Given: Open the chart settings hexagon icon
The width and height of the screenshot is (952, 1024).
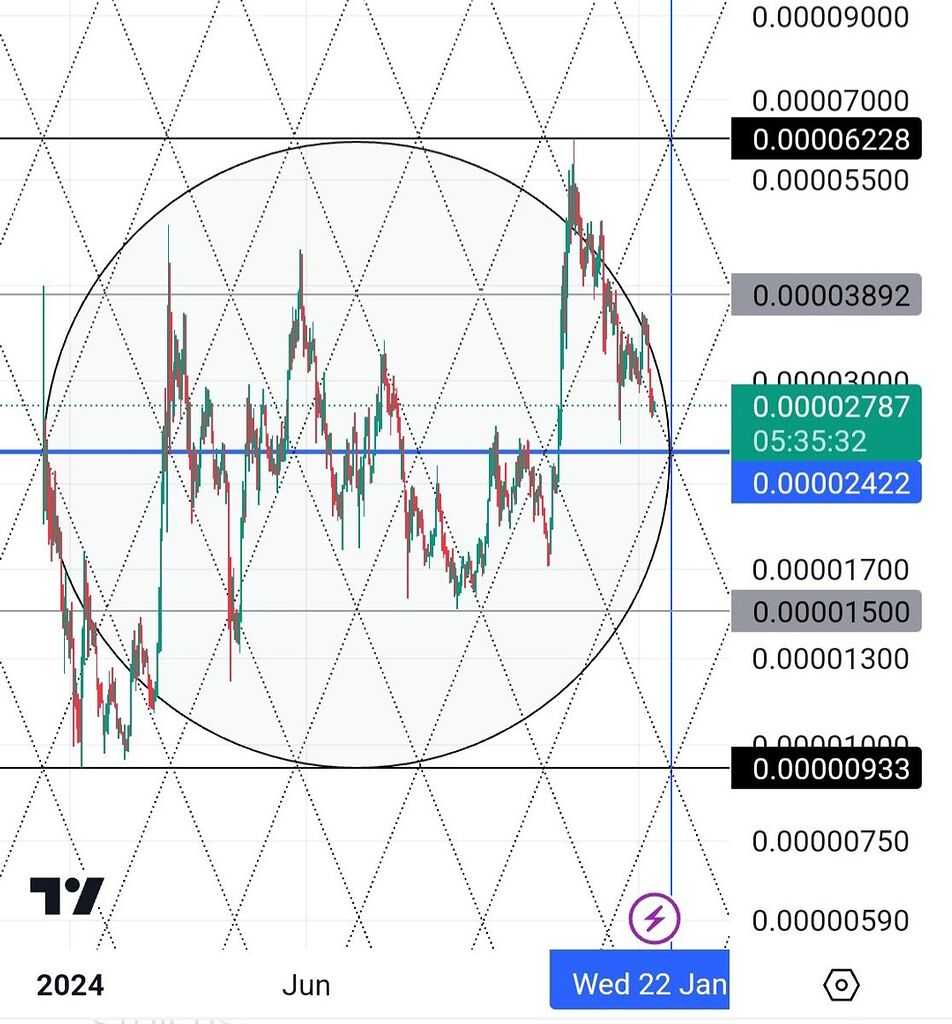Looking at the screenshot, I should click(841, 985).
